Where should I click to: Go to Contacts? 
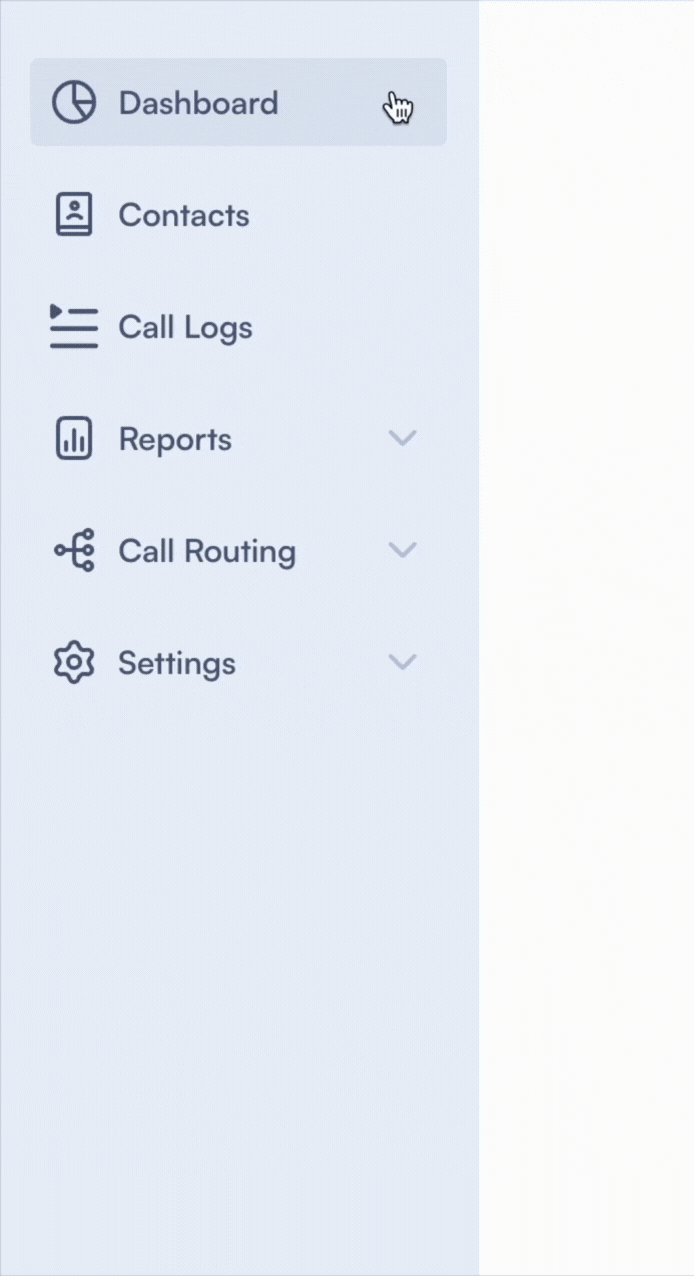coord(184,215)
